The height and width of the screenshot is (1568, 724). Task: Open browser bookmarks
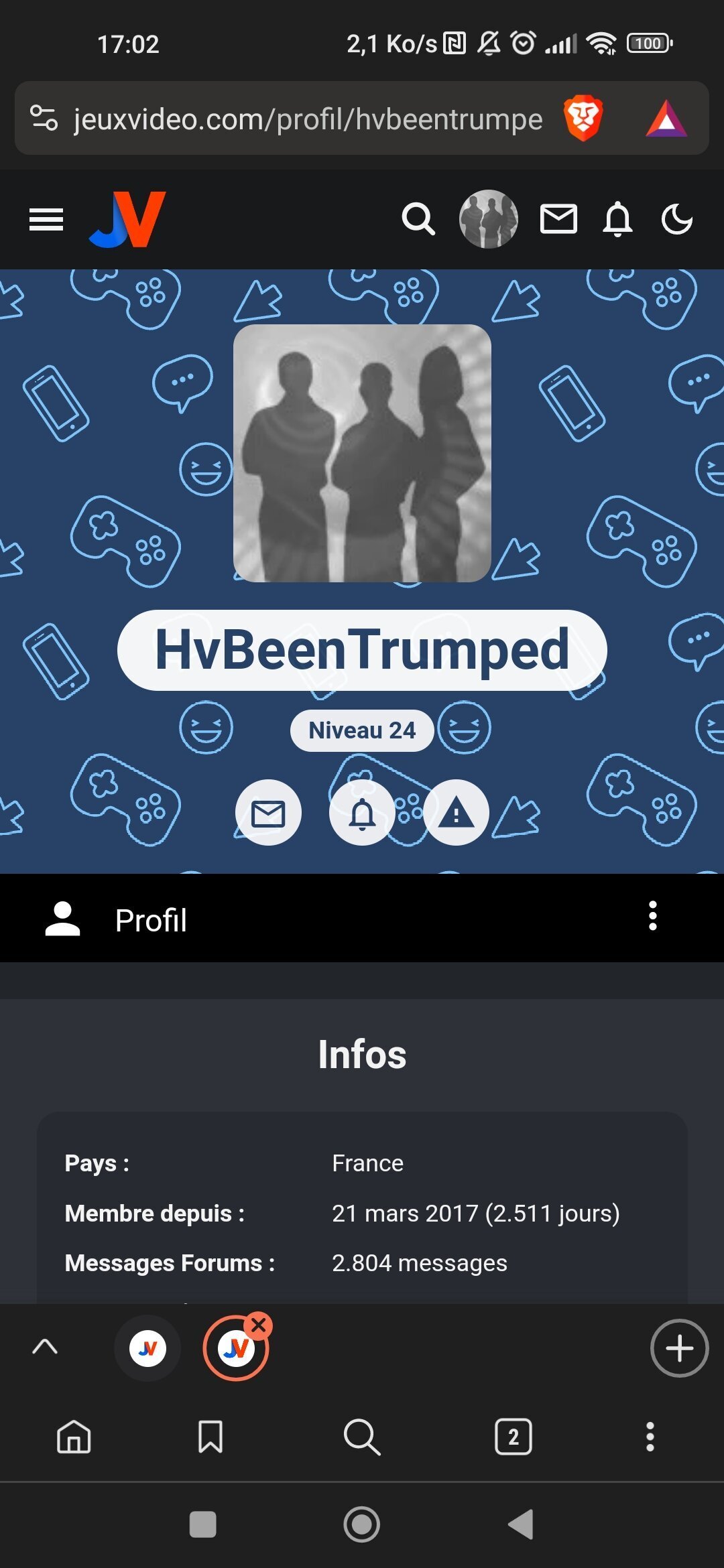pos(210,1437)
